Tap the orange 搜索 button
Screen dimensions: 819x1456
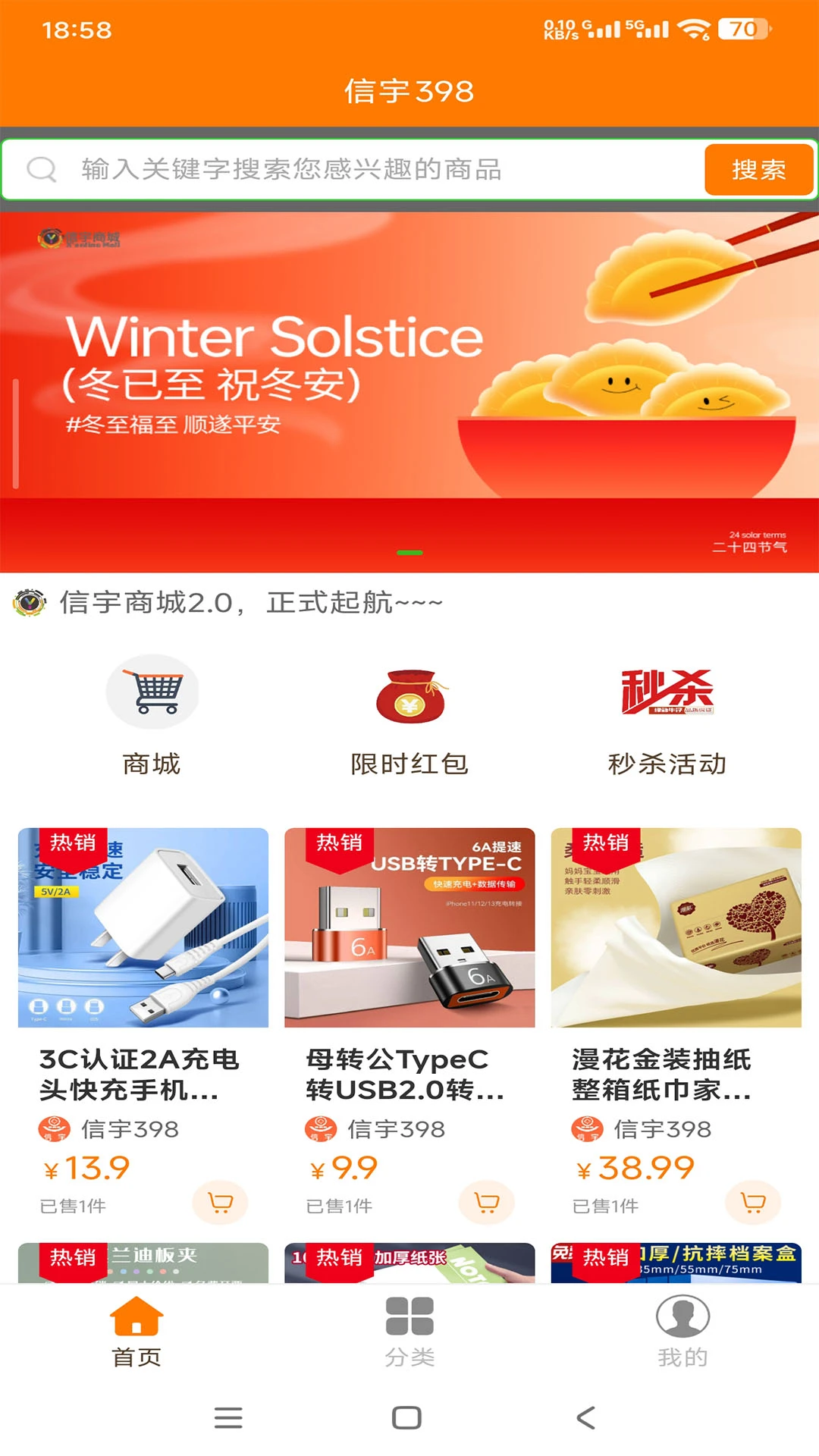(x=758, y=169)
